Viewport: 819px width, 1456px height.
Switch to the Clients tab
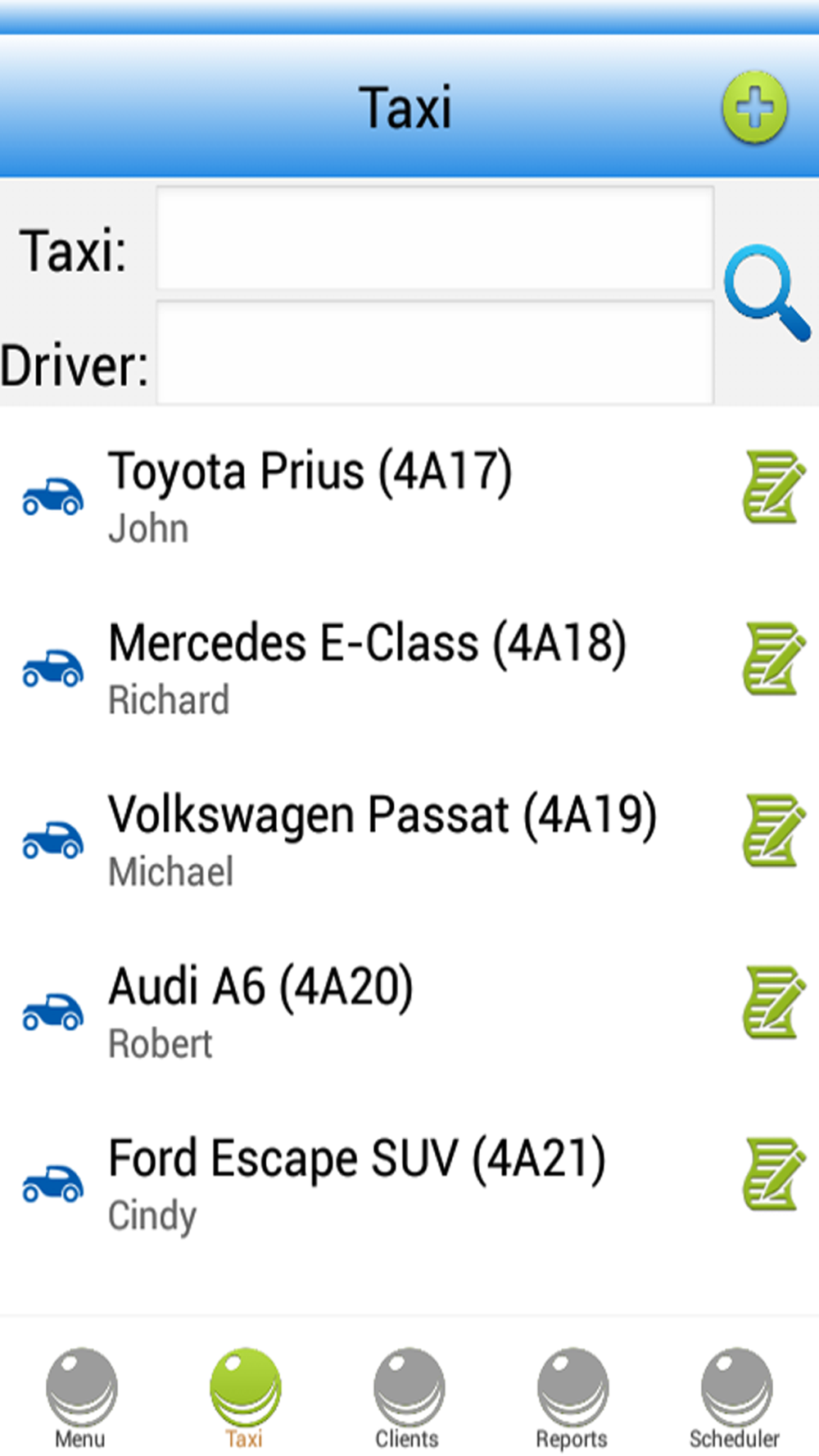pyautogui.click(x=408, y=1399)
